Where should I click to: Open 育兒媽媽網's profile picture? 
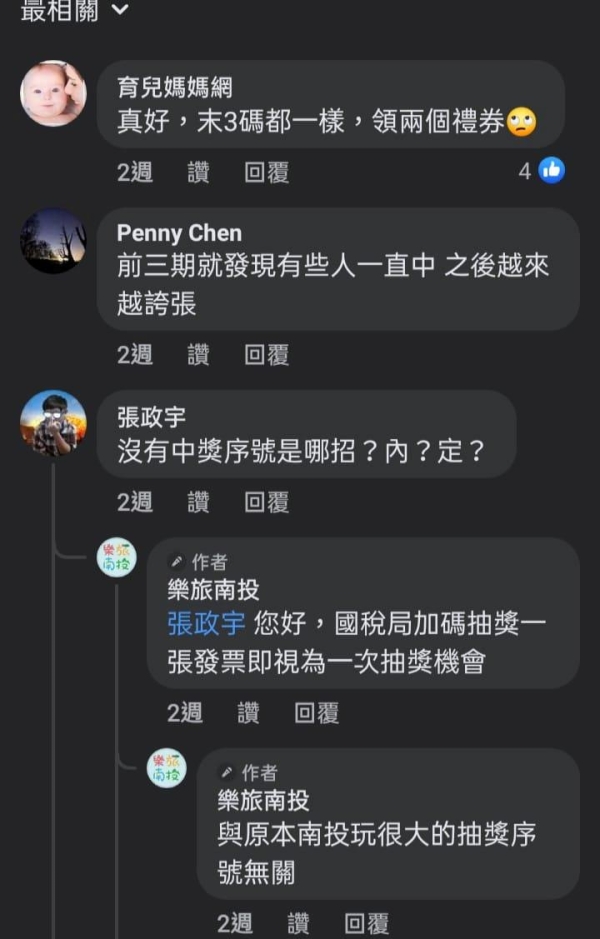coord(53,93)
